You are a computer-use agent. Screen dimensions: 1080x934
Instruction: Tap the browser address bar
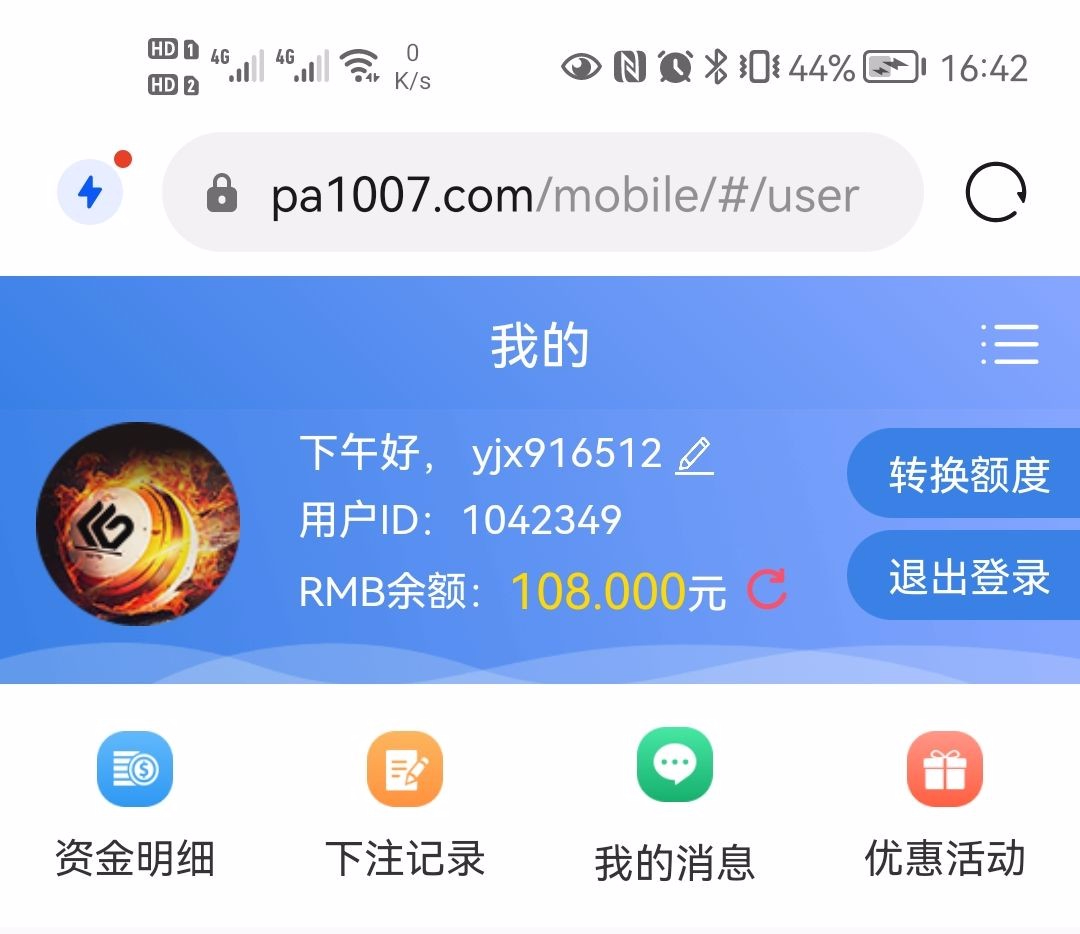coord(543,193)
